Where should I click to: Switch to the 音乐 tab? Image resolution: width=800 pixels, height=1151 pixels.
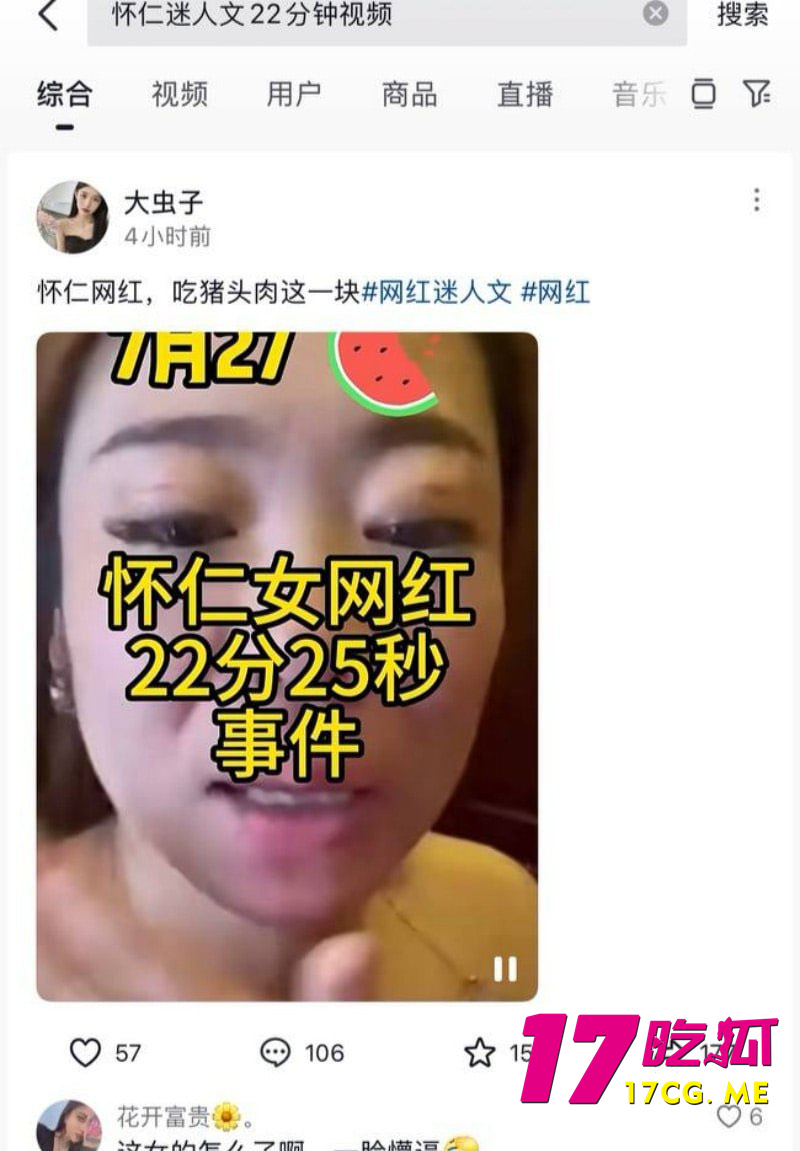[639, 94]
